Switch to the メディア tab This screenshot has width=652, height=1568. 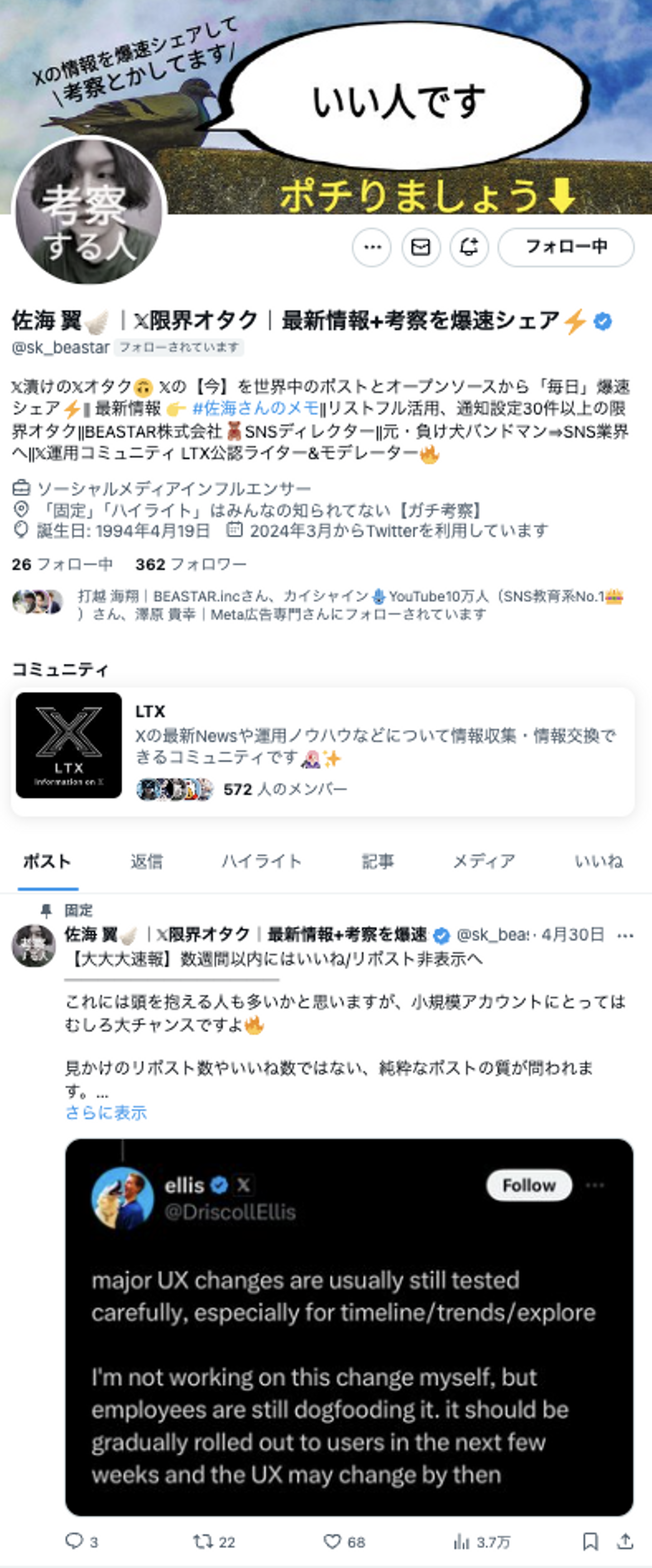coord(484,861)
